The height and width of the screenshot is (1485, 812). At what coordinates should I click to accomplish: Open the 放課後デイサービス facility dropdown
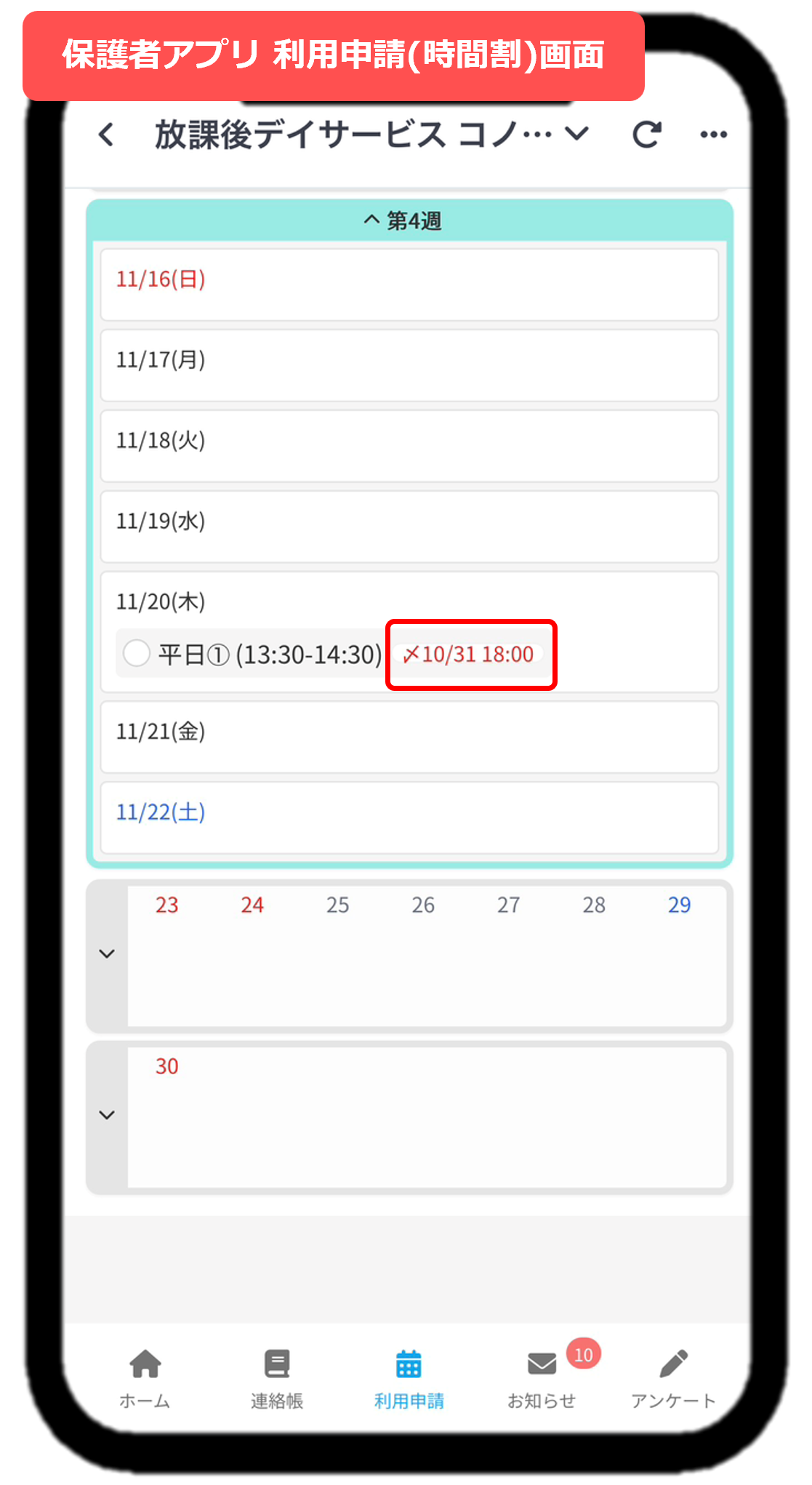coord(576,134)
